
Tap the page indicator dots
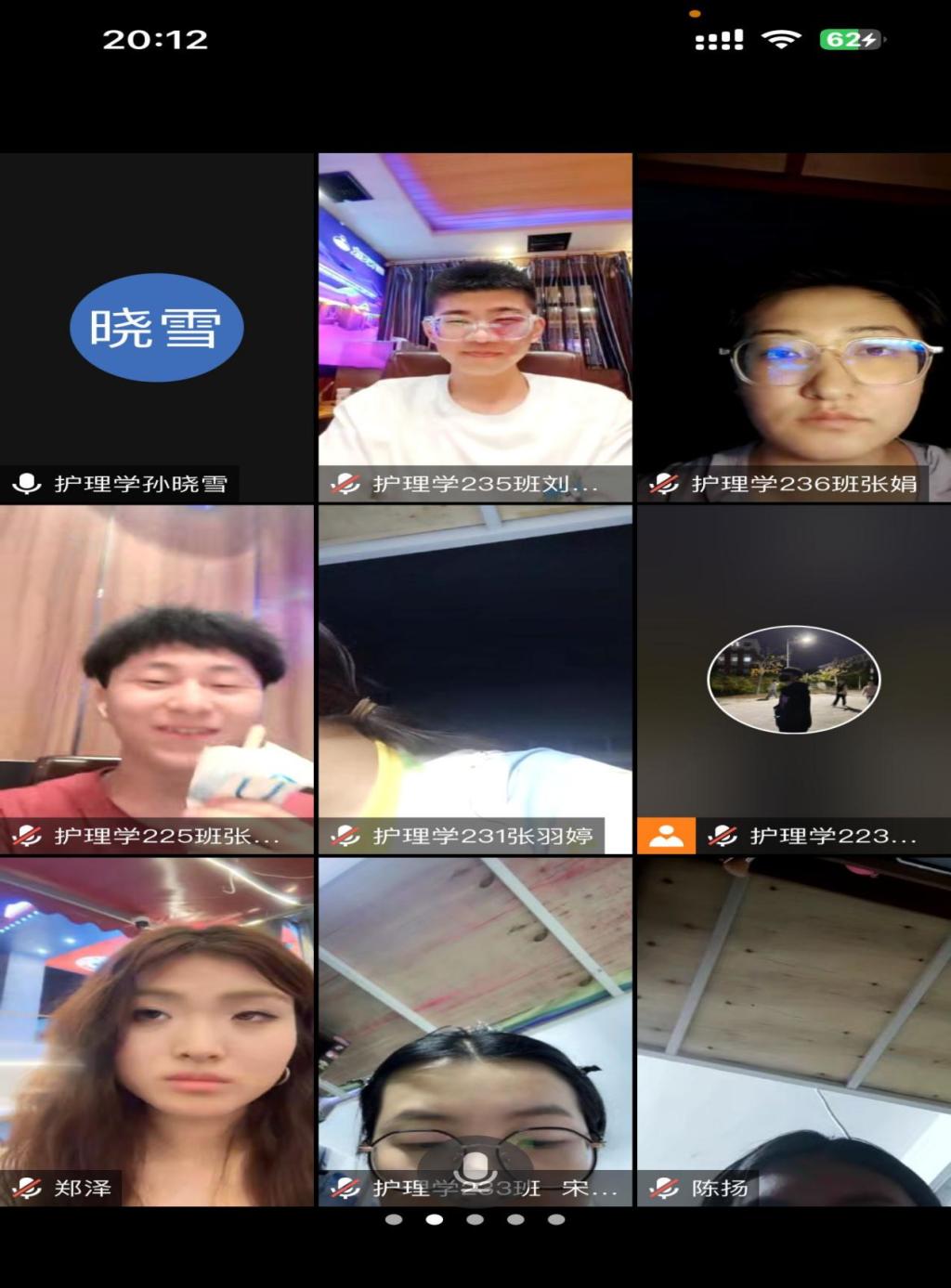click(x=475, y=1219)
